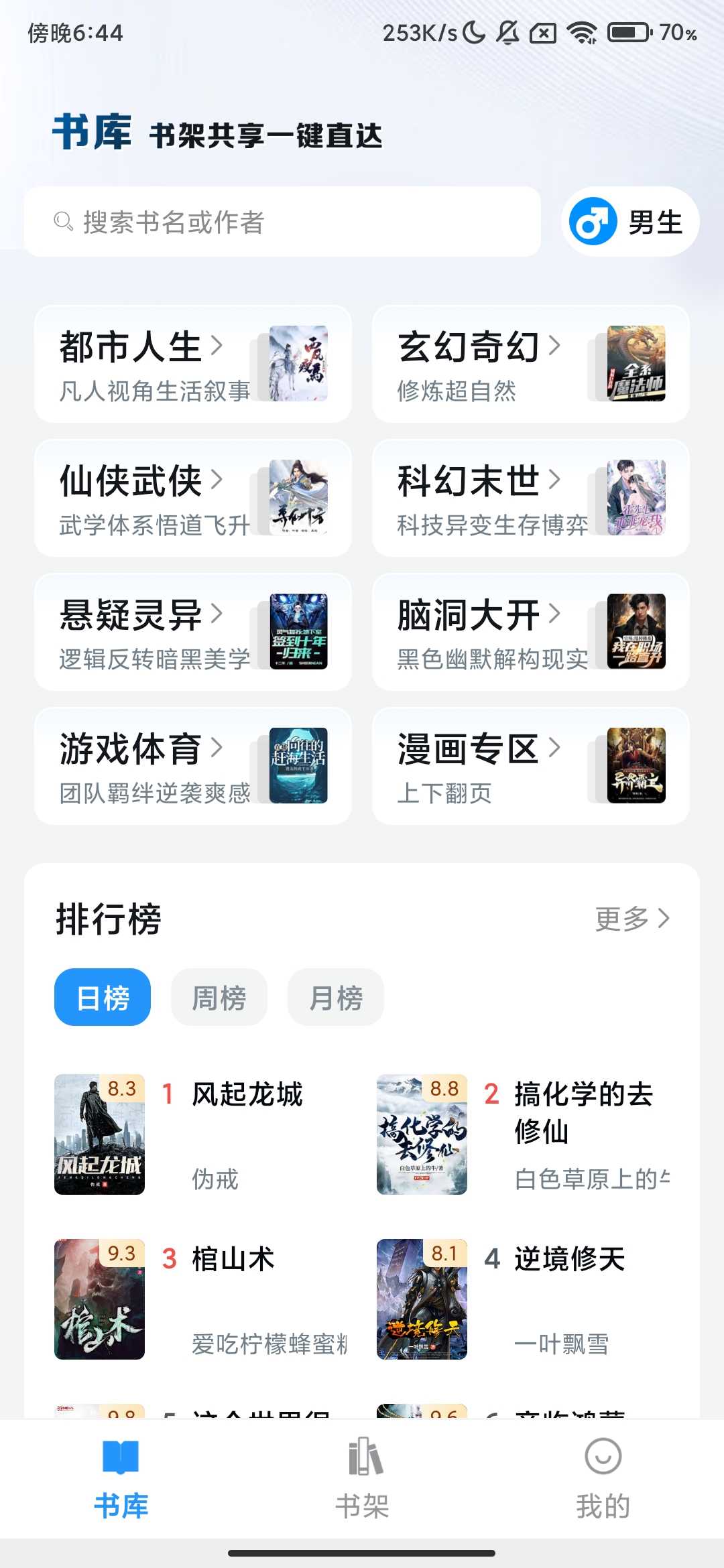View the 游戏体育 category

tap(192, 766)
